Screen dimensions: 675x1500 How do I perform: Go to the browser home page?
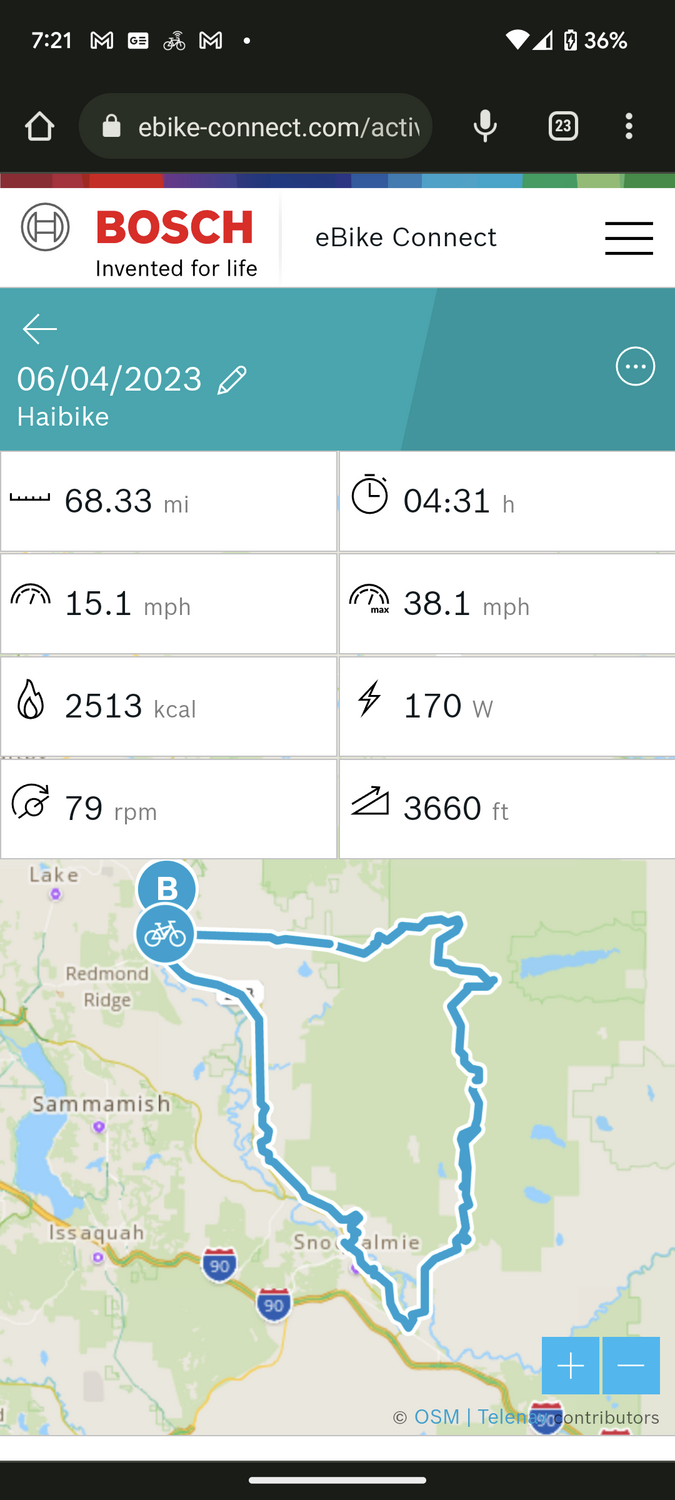39,126
